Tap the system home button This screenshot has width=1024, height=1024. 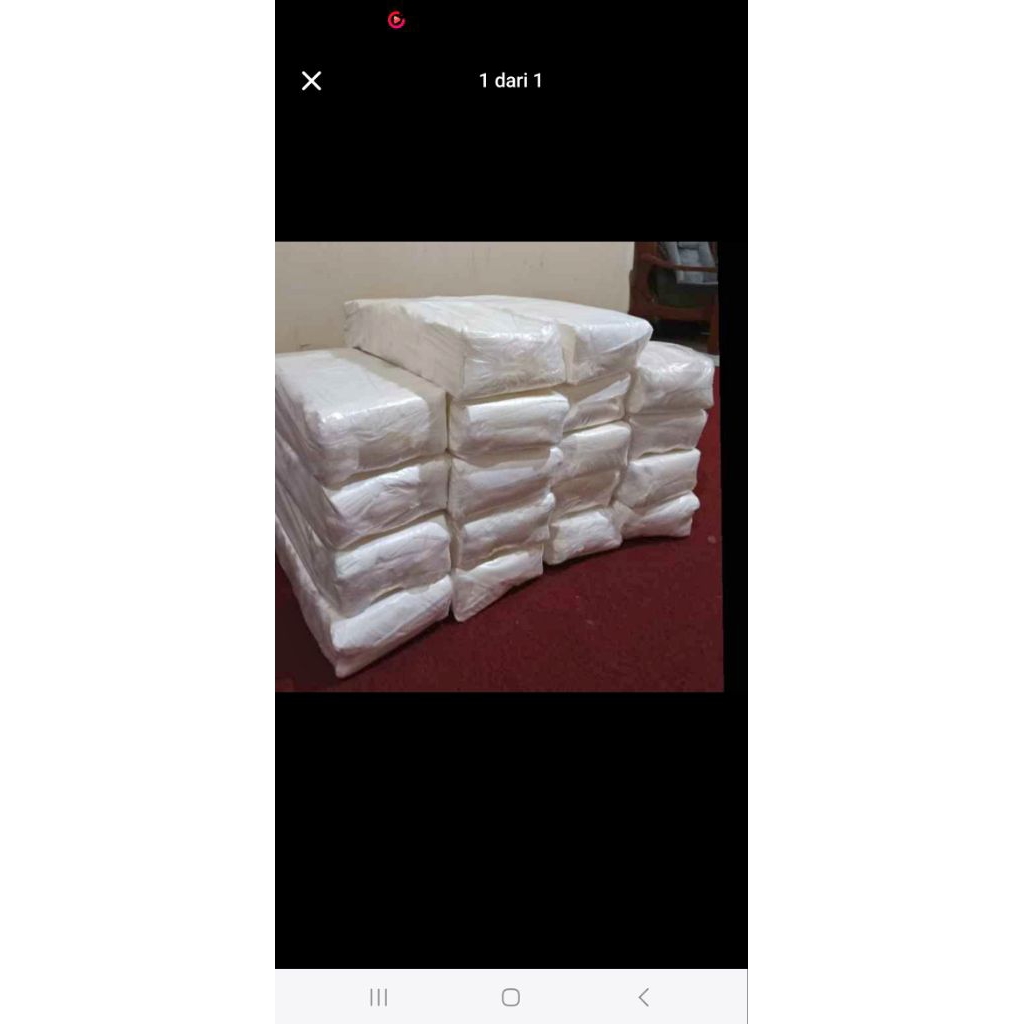tap(511, 997)
